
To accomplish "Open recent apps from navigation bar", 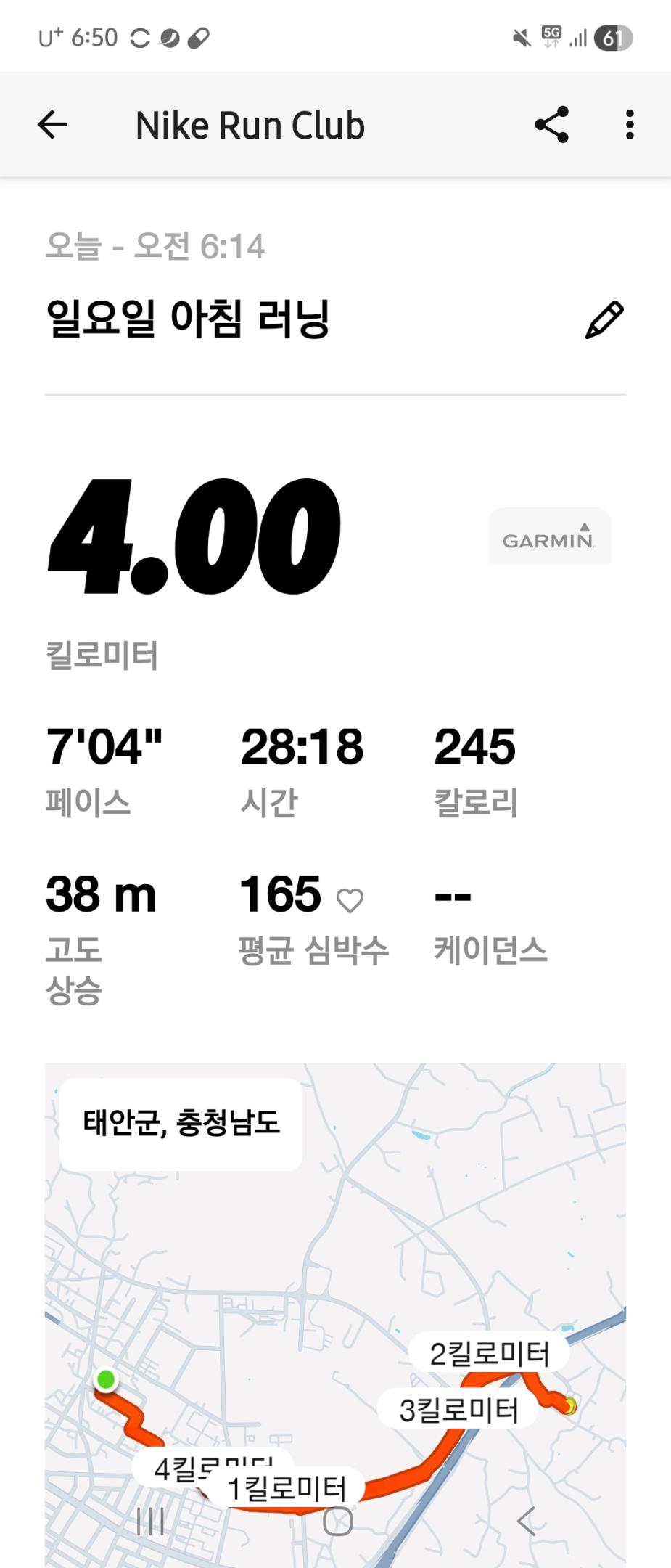I will [150, 1521].
